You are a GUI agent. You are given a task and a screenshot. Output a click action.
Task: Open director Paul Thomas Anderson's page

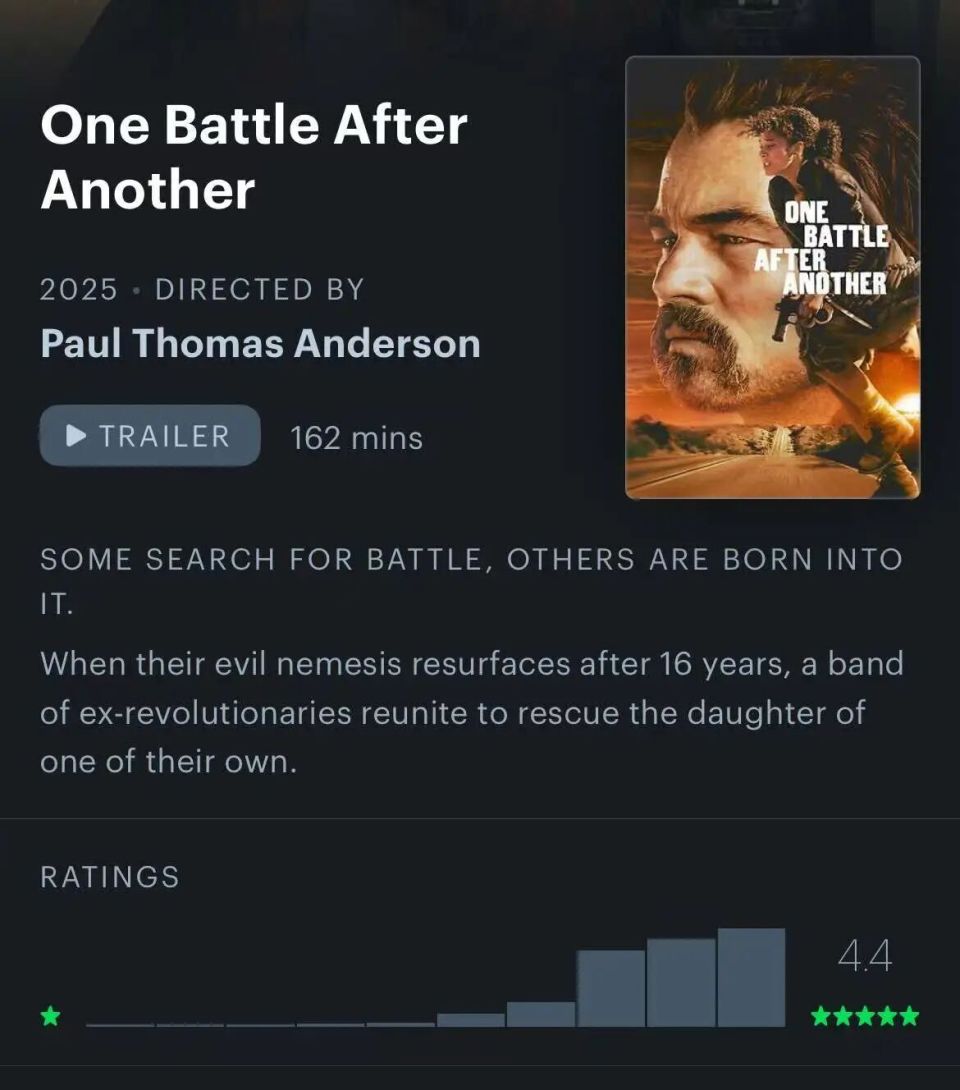[x=260, y=343]
